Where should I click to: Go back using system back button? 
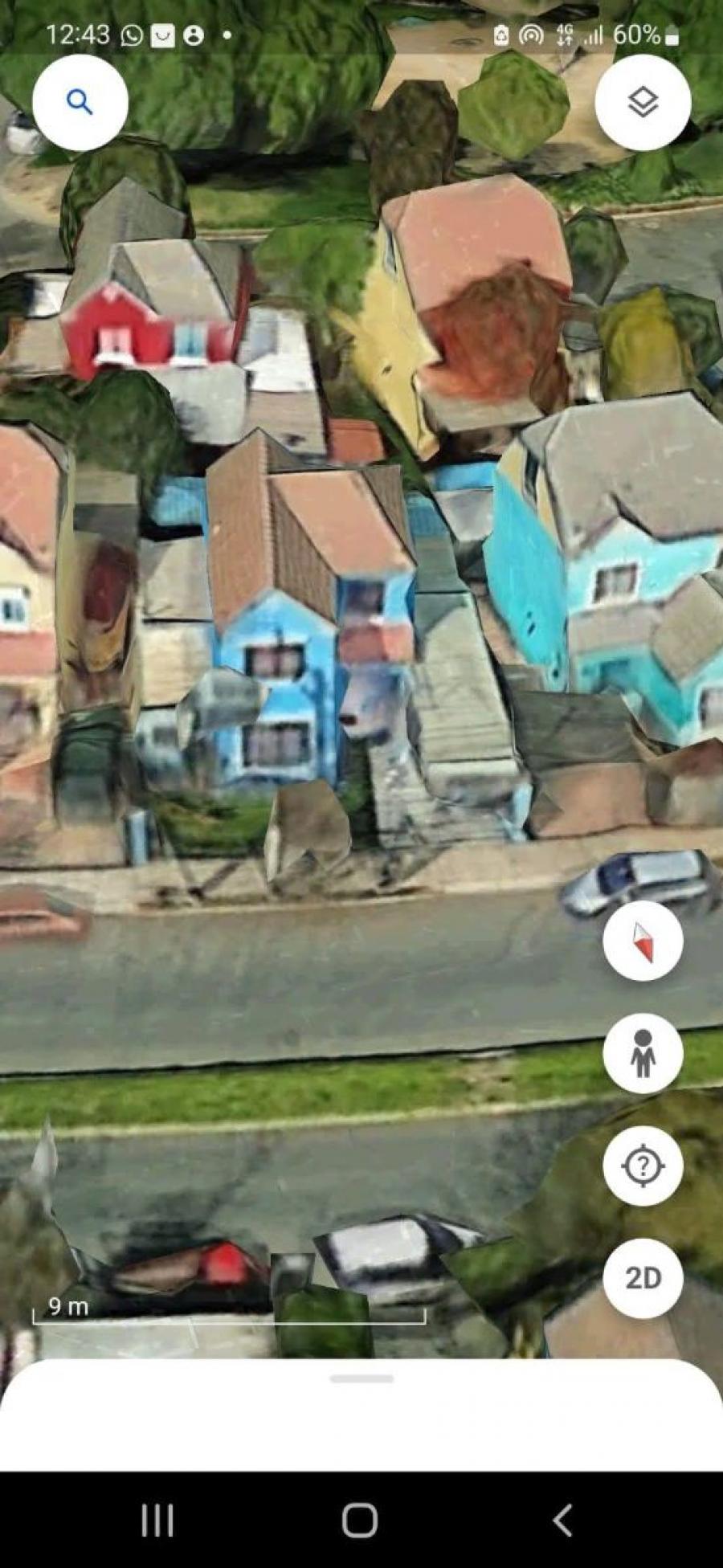pos(563,1520)
